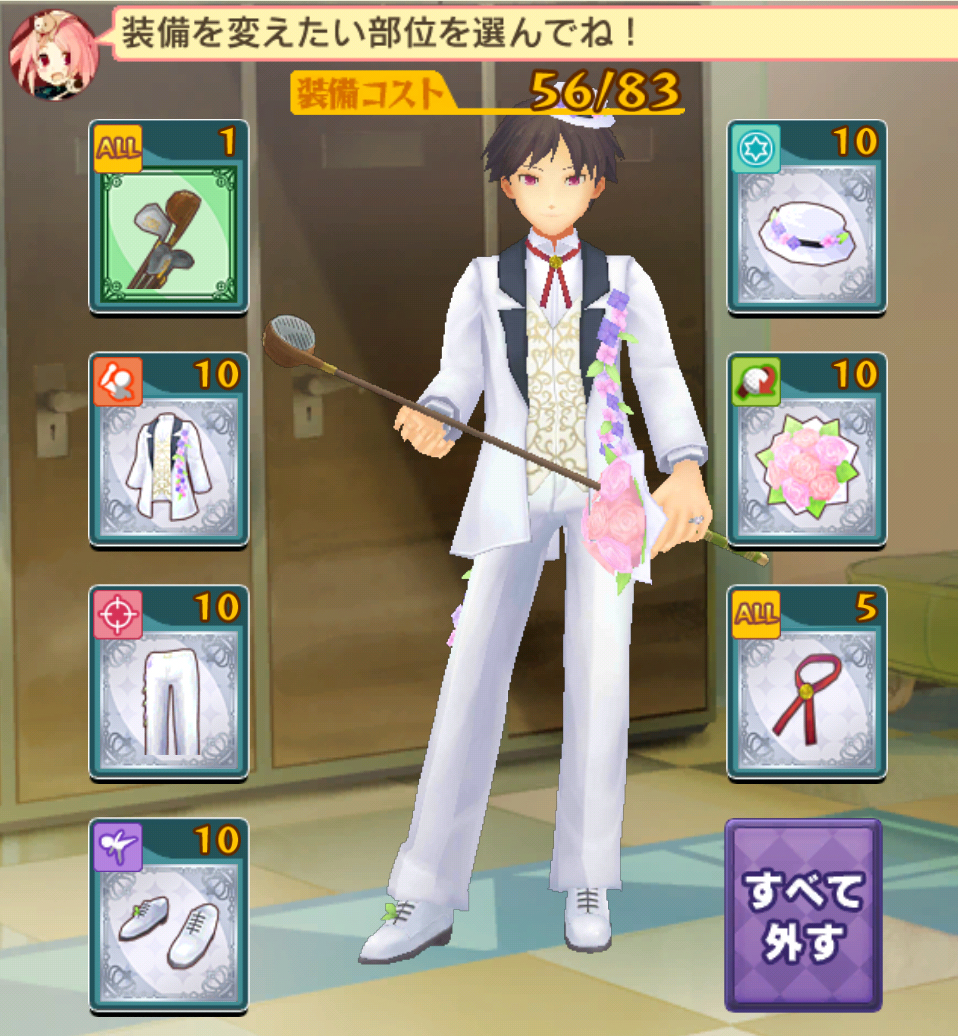Tap the すべて外す remove-all button

click(804, 916)
